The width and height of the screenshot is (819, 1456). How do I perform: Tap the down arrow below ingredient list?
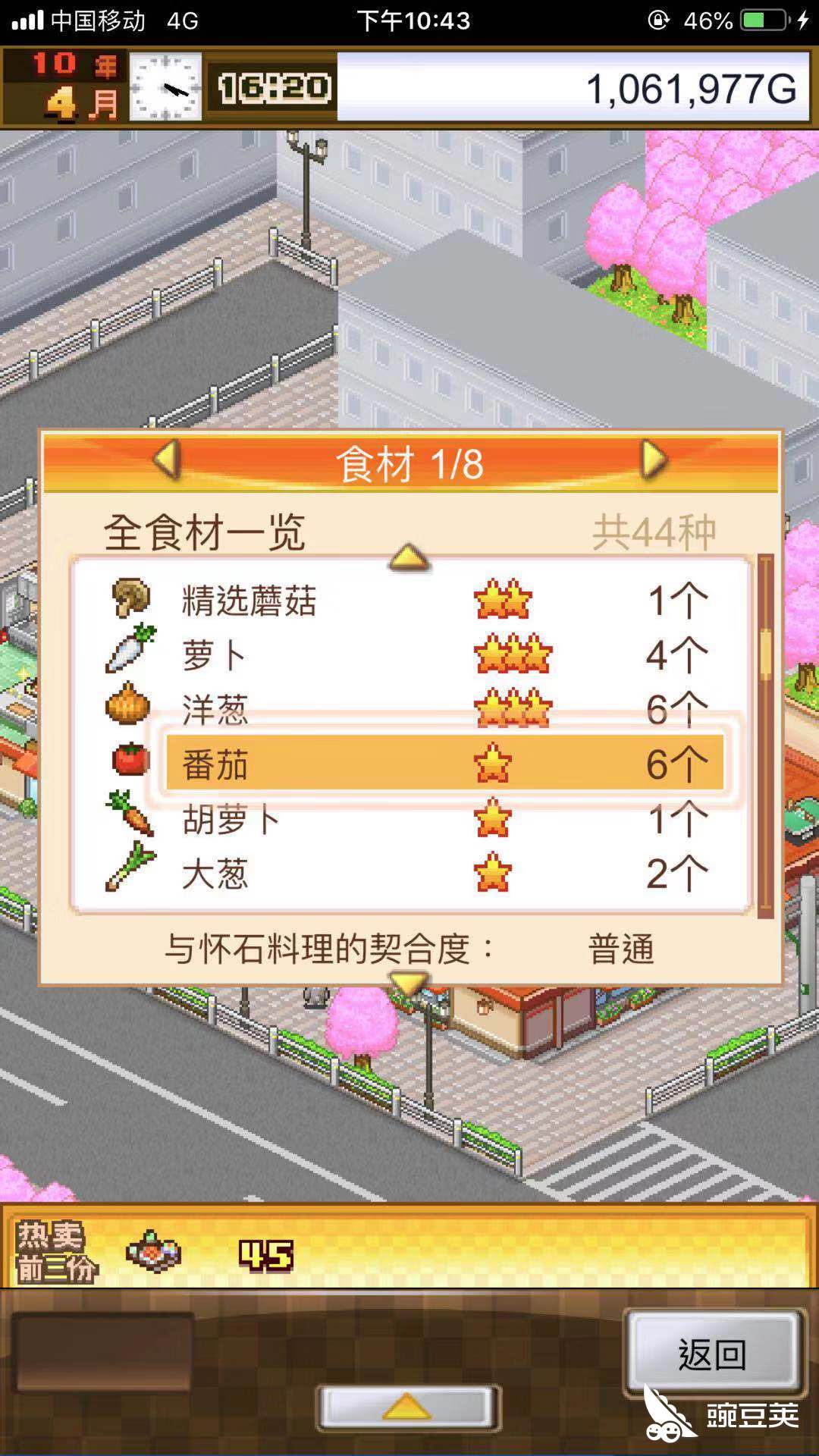409,983
